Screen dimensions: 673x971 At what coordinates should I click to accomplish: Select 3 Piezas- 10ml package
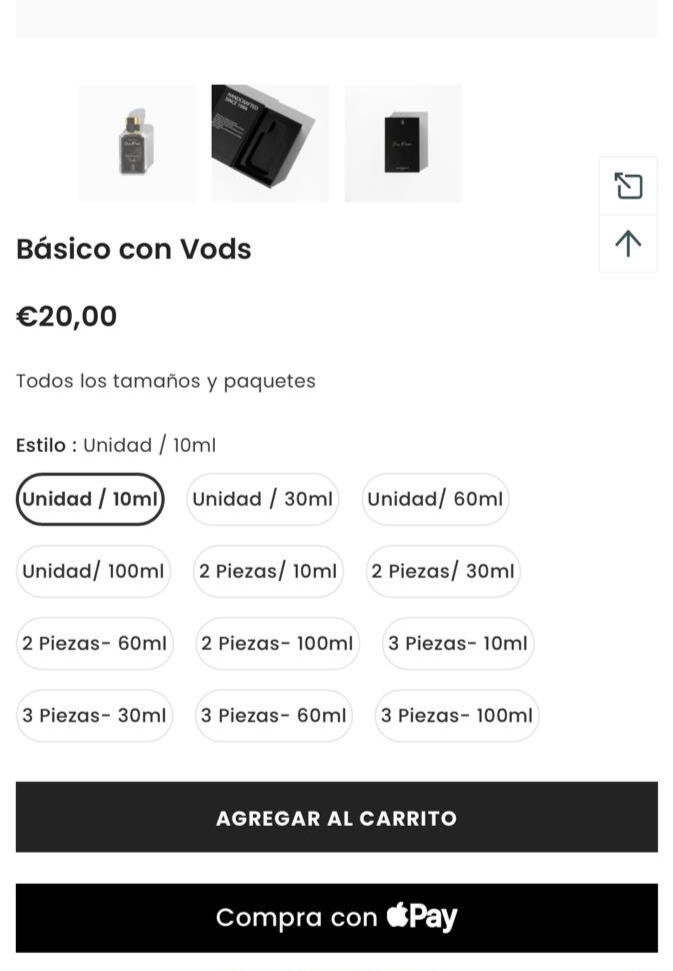(458, 643)
